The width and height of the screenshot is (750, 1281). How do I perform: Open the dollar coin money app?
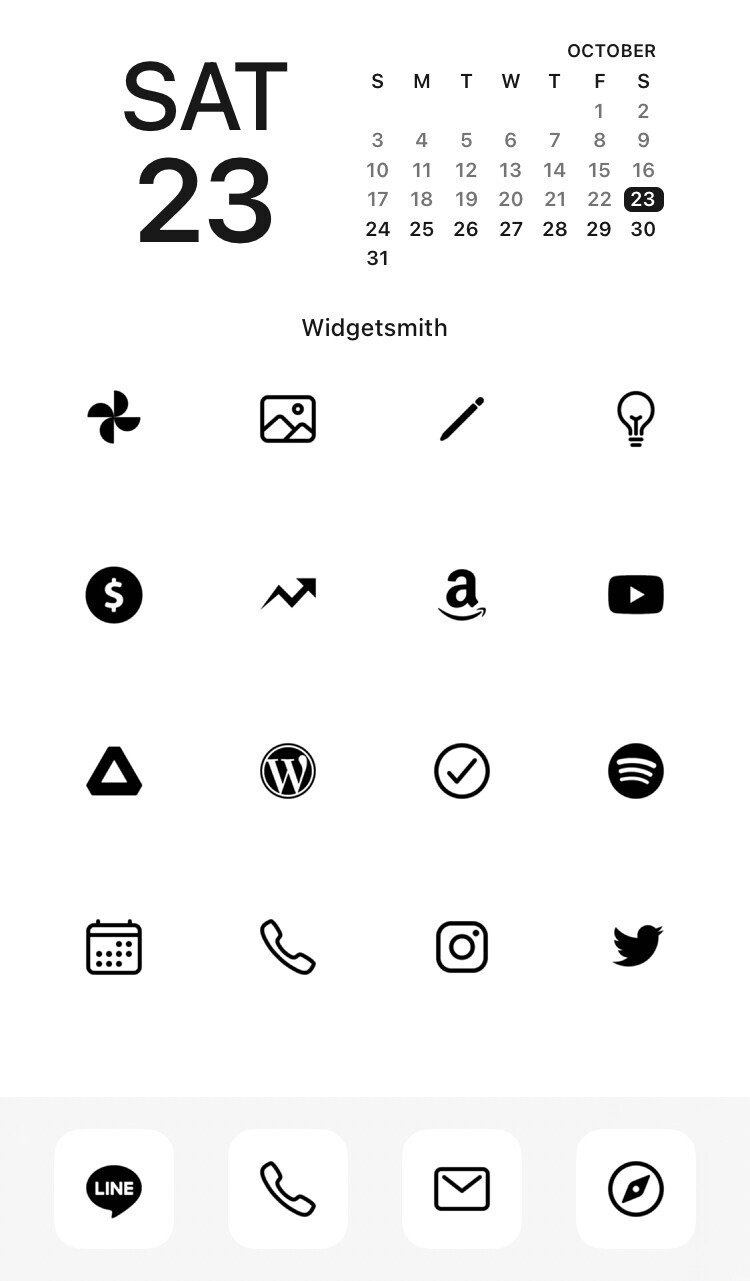(x=114, y=595)
